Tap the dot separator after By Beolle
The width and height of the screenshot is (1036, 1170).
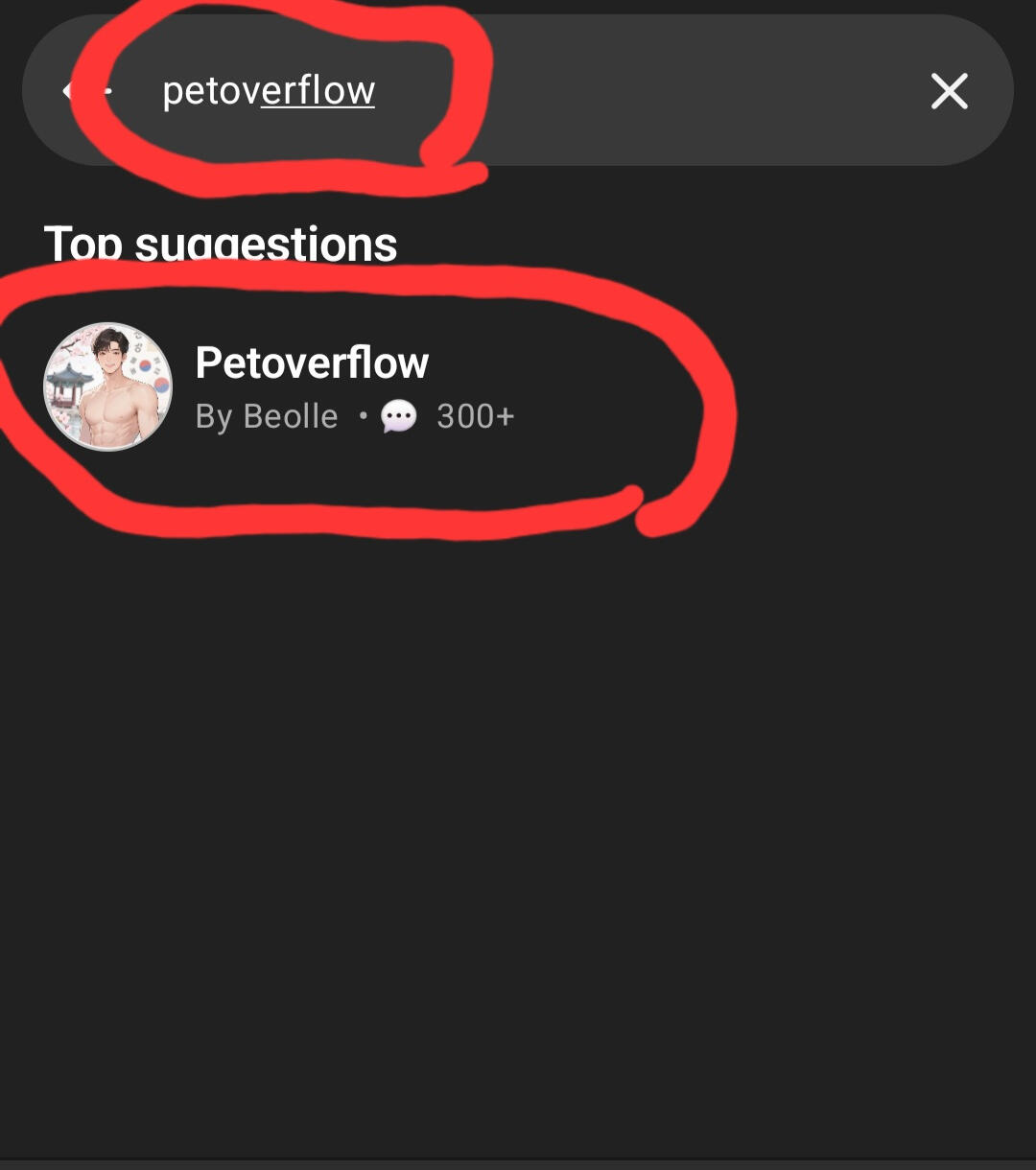tap(363, 416)
